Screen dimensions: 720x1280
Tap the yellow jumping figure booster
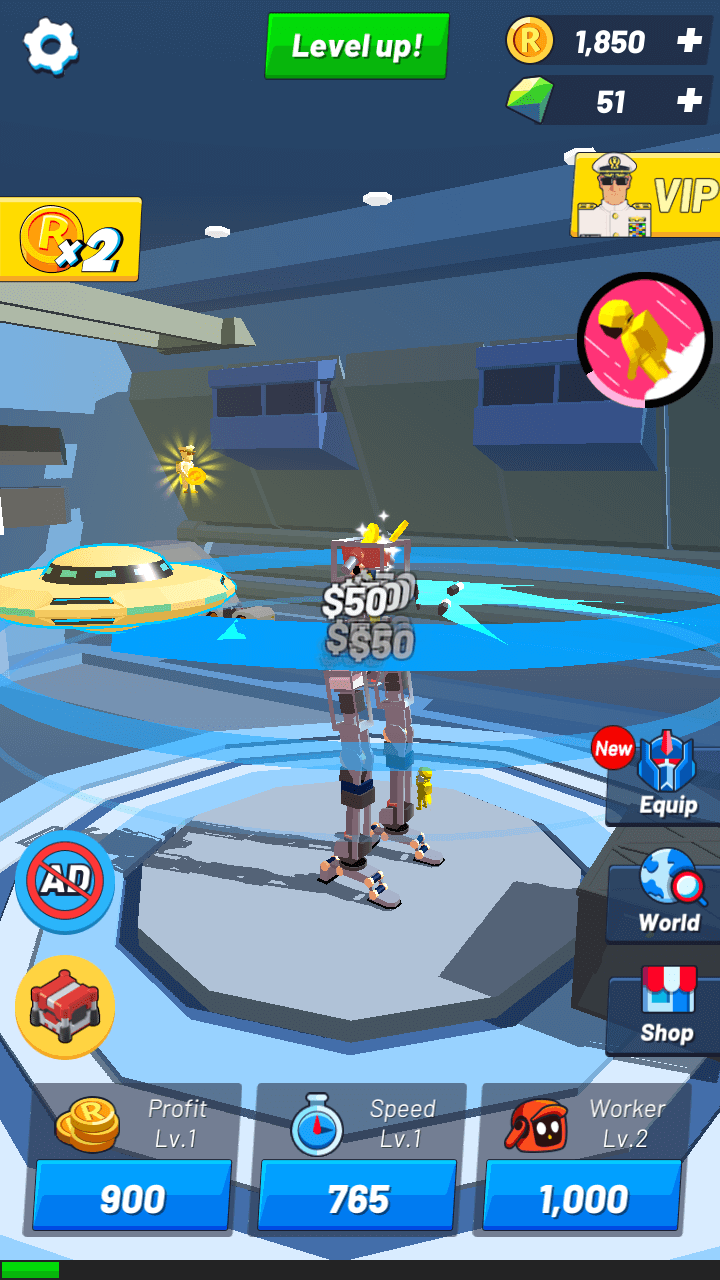tap(644, 339)
